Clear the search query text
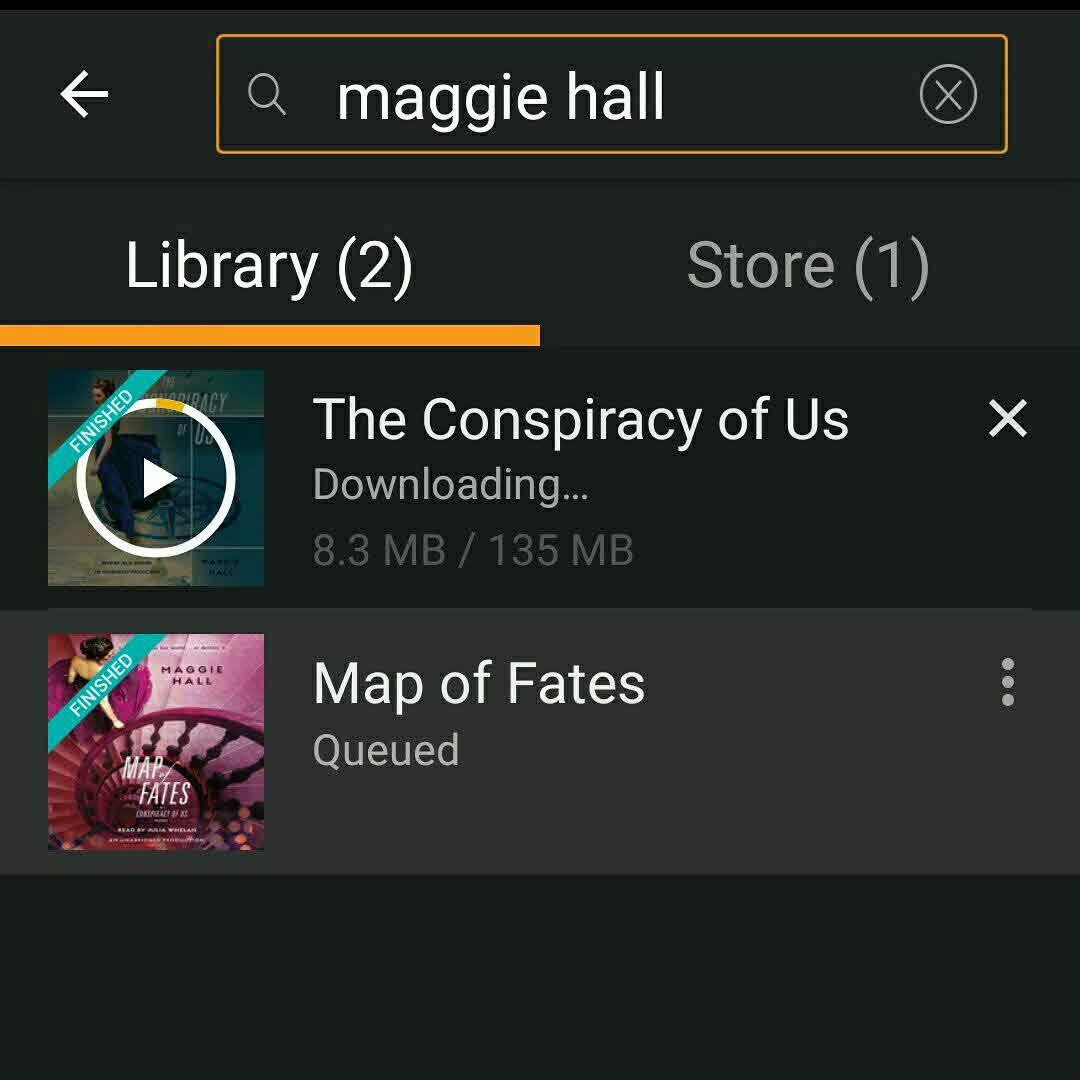The image size is (1080, 1080). pos(947,95)
